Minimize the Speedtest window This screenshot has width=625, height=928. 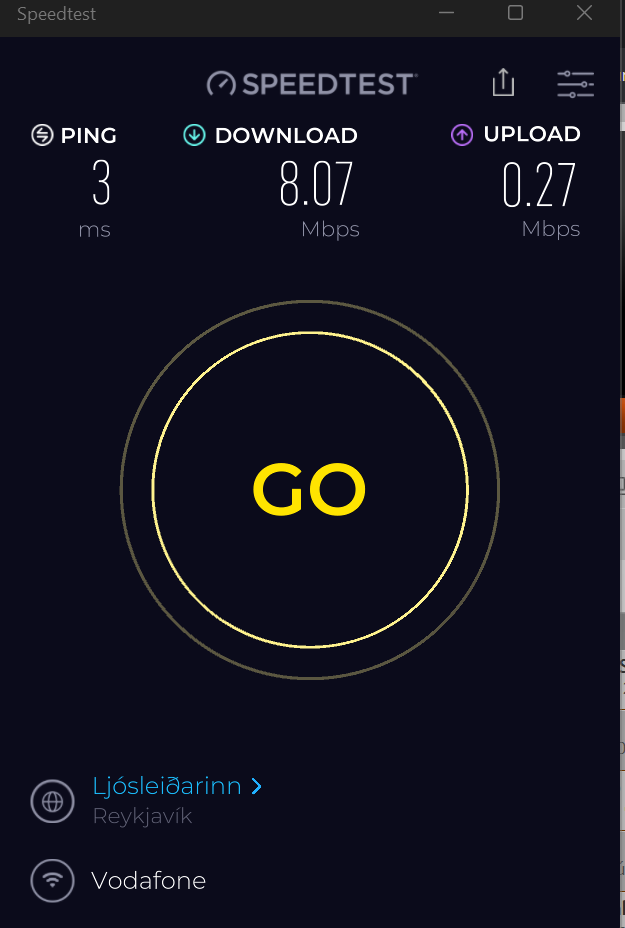(446, 13)
